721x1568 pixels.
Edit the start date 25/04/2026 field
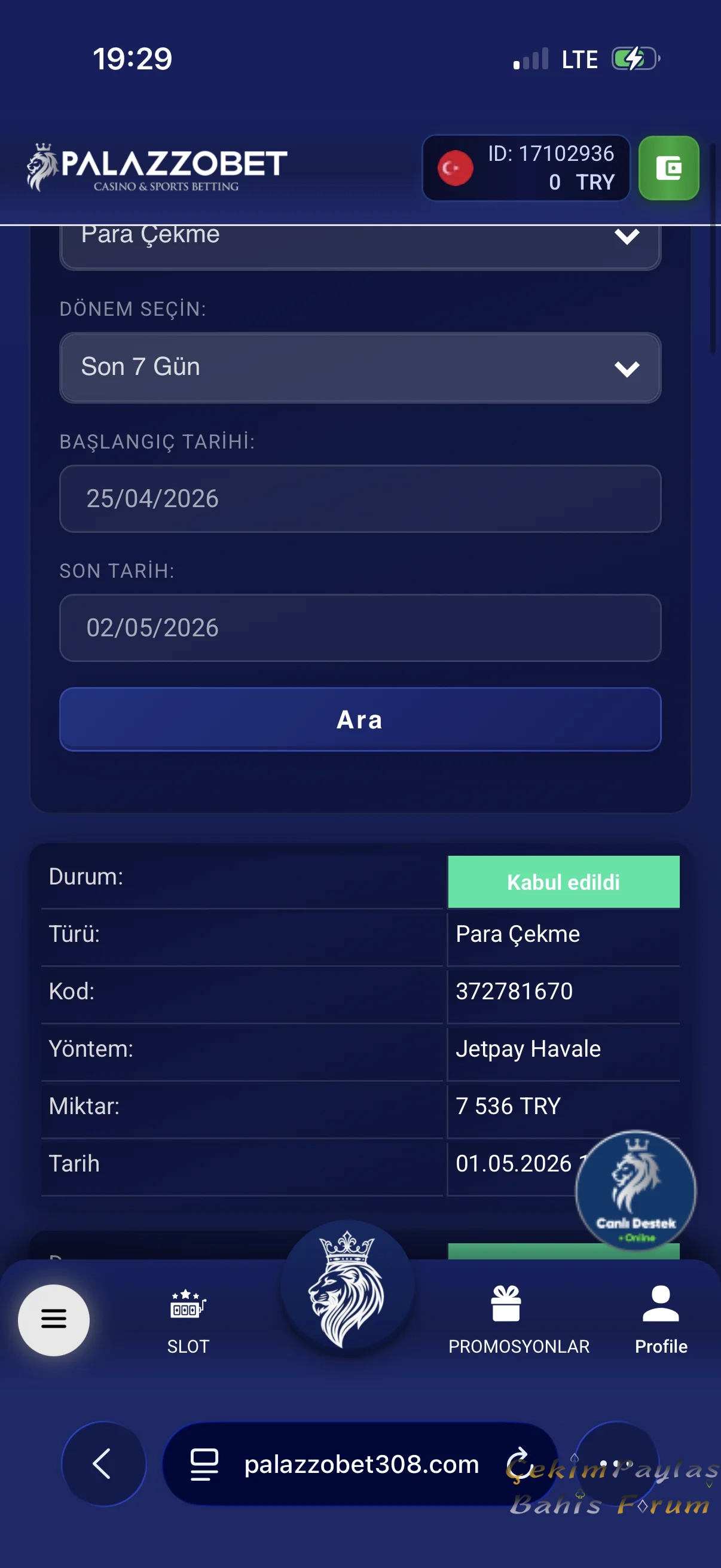360,499
